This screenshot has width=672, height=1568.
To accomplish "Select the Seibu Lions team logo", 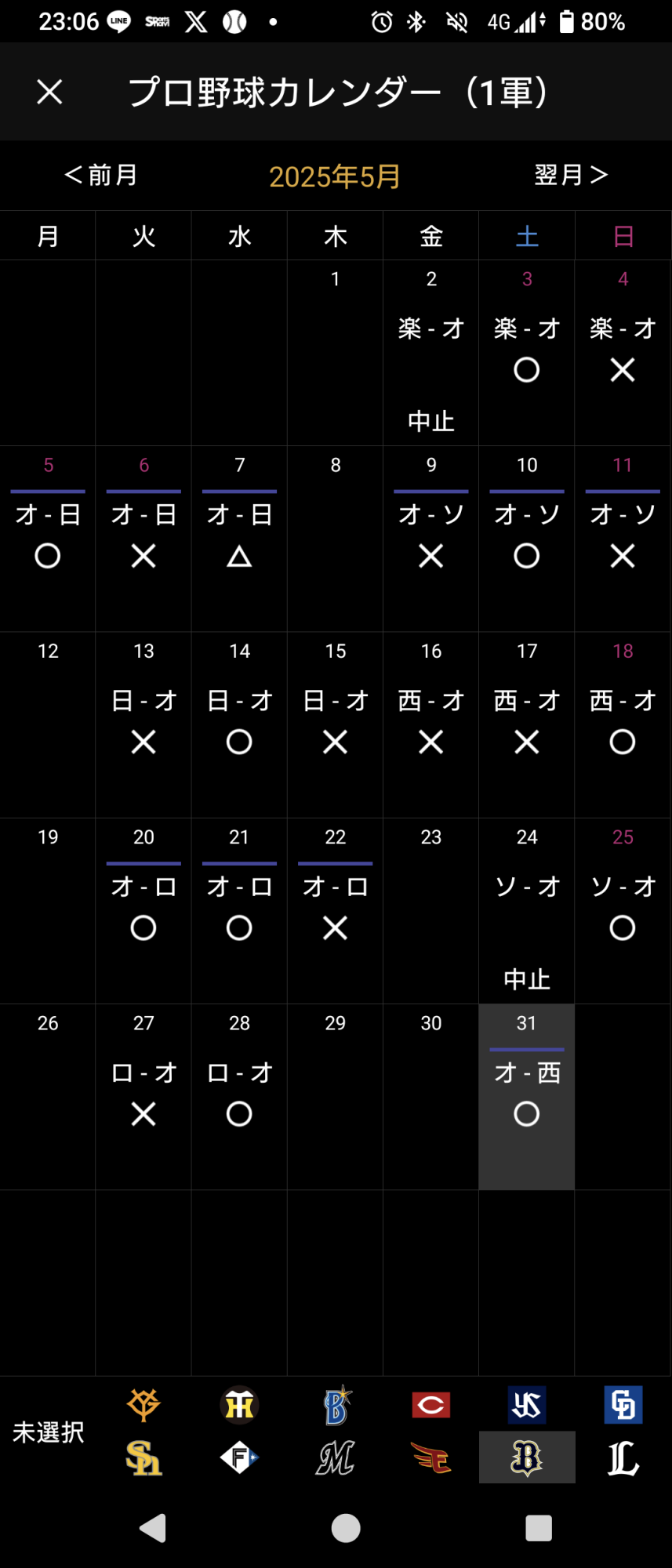I will pyautogui.click(x=623, y=1458).
